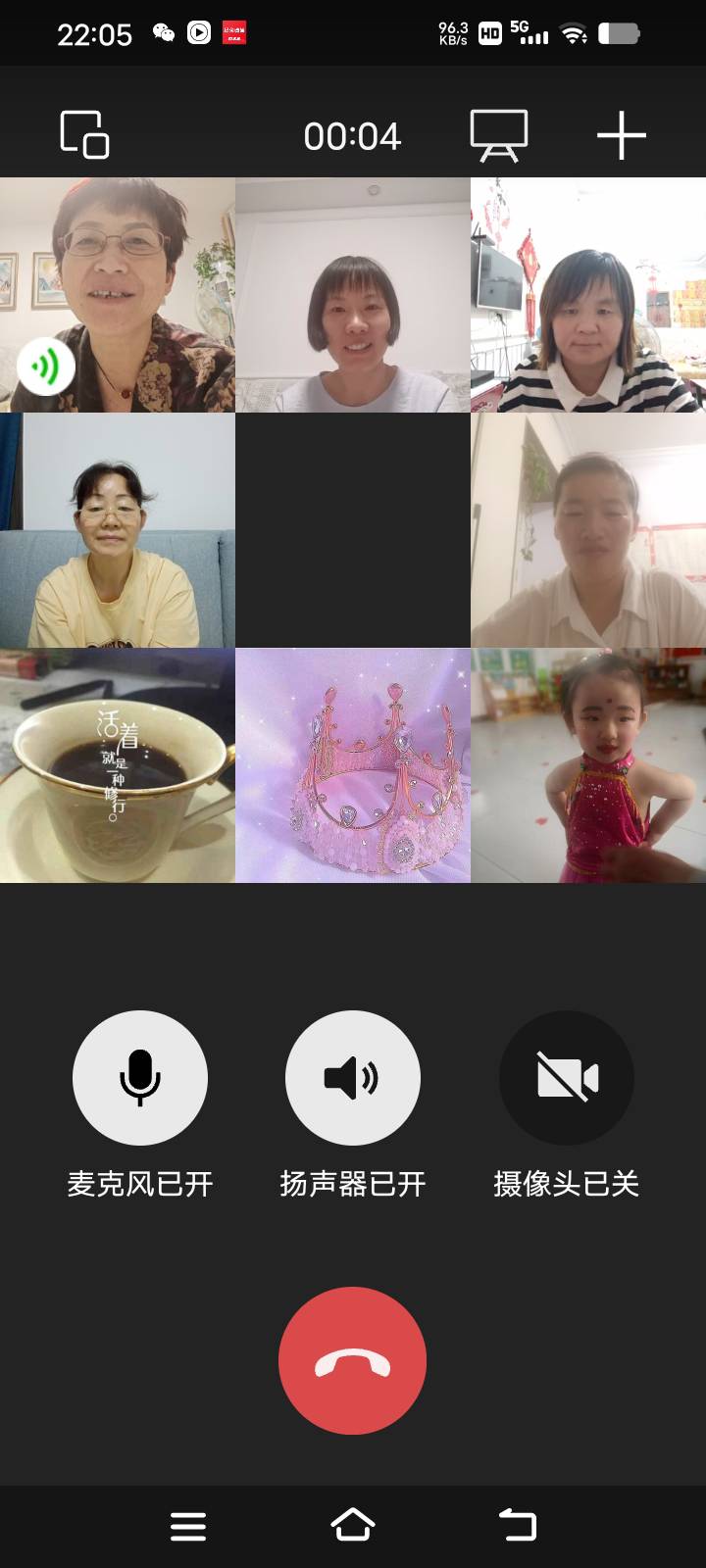The width and height of the screenshot is (706, 1568).
Task: Enlarge the pink crown participant tile
Action: (353, 765)
